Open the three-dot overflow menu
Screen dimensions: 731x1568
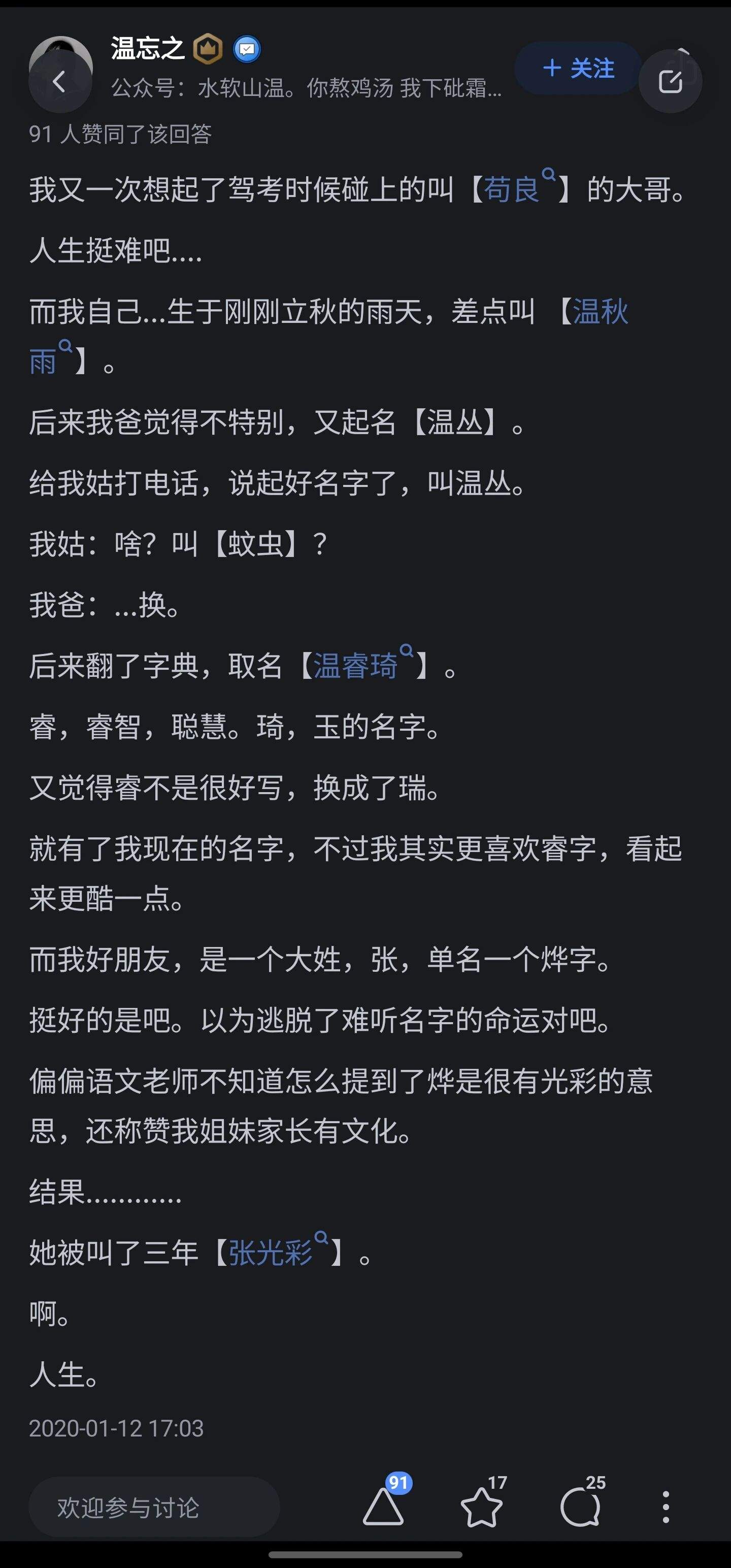coord(666,1507)
